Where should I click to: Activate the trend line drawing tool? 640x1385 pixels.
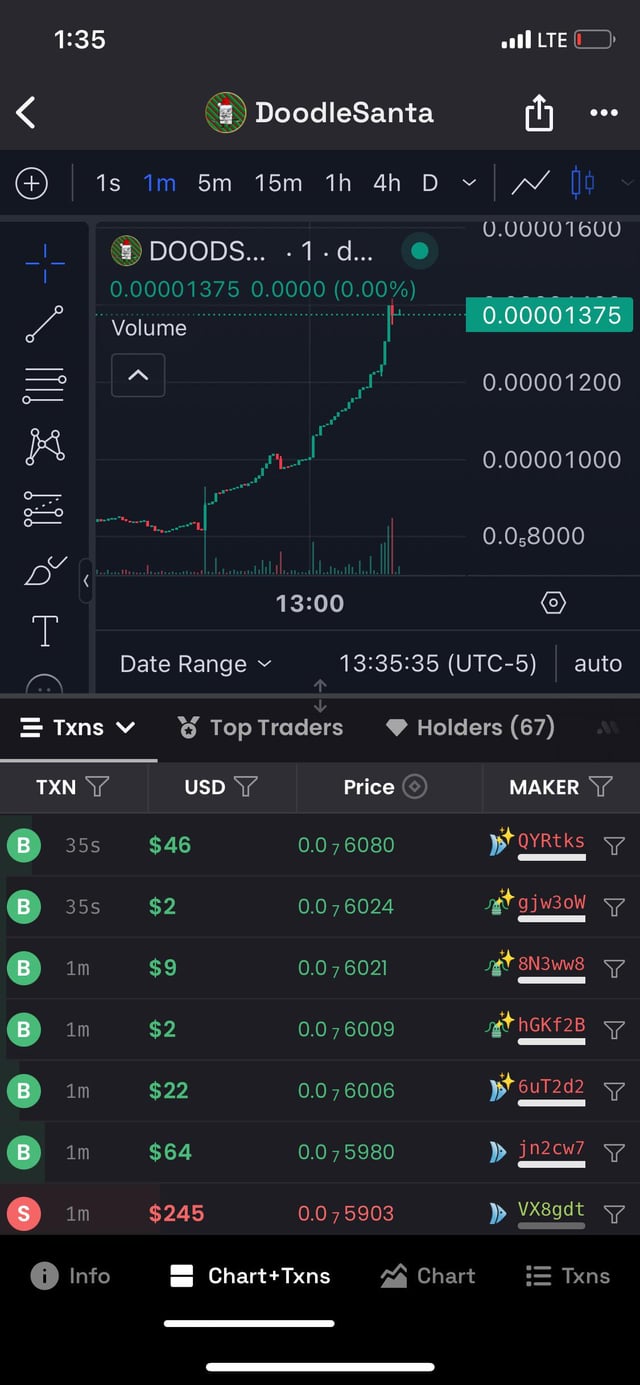click(x=45, y=323)
